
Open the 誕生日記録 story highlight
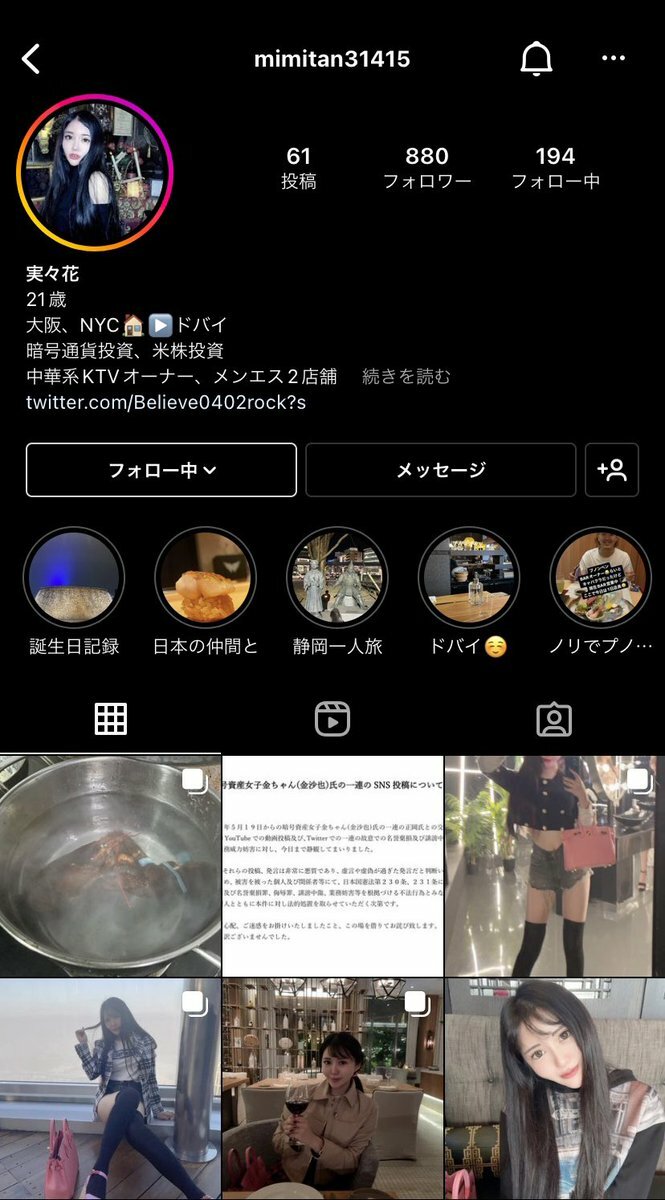click(74, 578)
